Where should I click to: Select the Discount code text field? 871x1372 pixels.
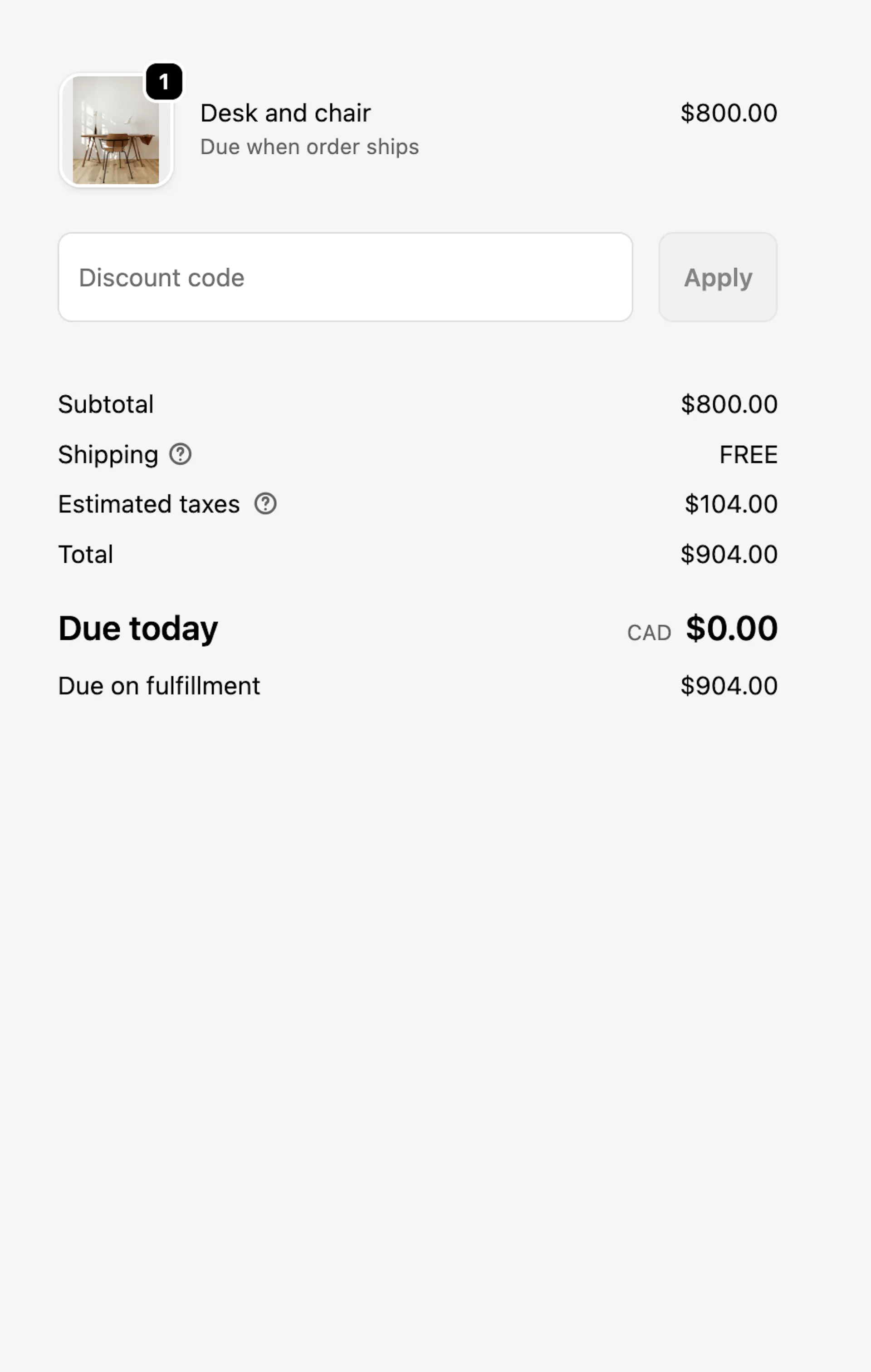345,277
